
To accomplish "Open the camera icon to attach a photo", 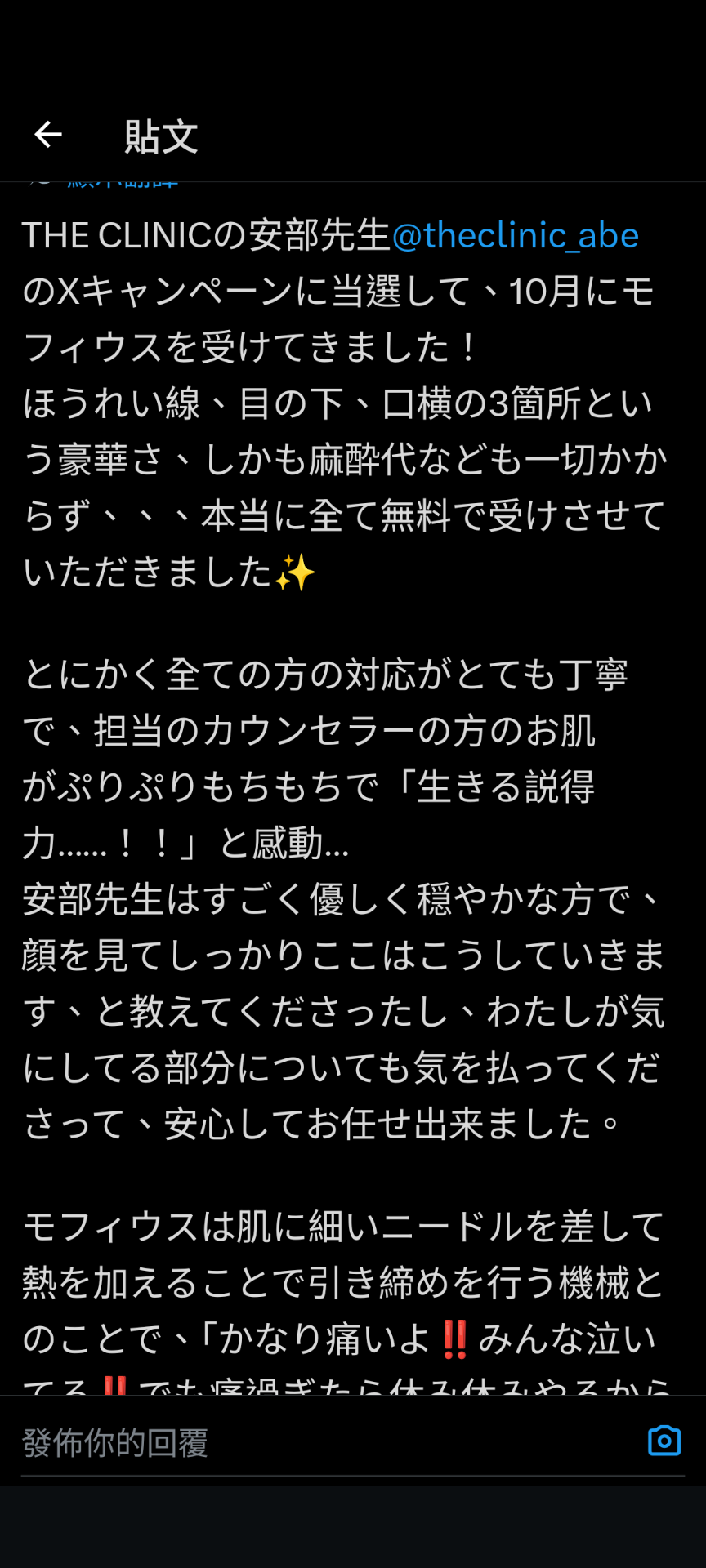I will [x=664, y=1441].
